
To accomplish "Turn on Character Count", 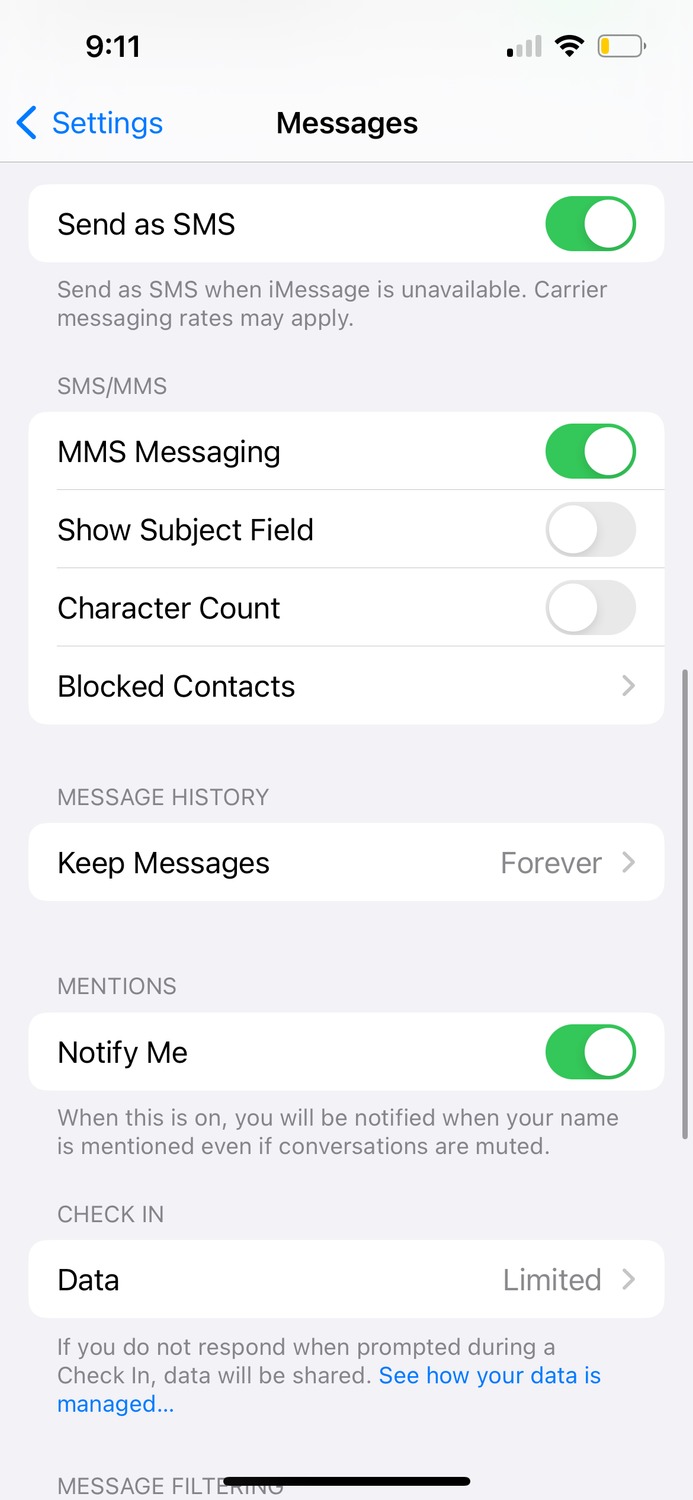I will pyautogui.click(x=590, y=607).
